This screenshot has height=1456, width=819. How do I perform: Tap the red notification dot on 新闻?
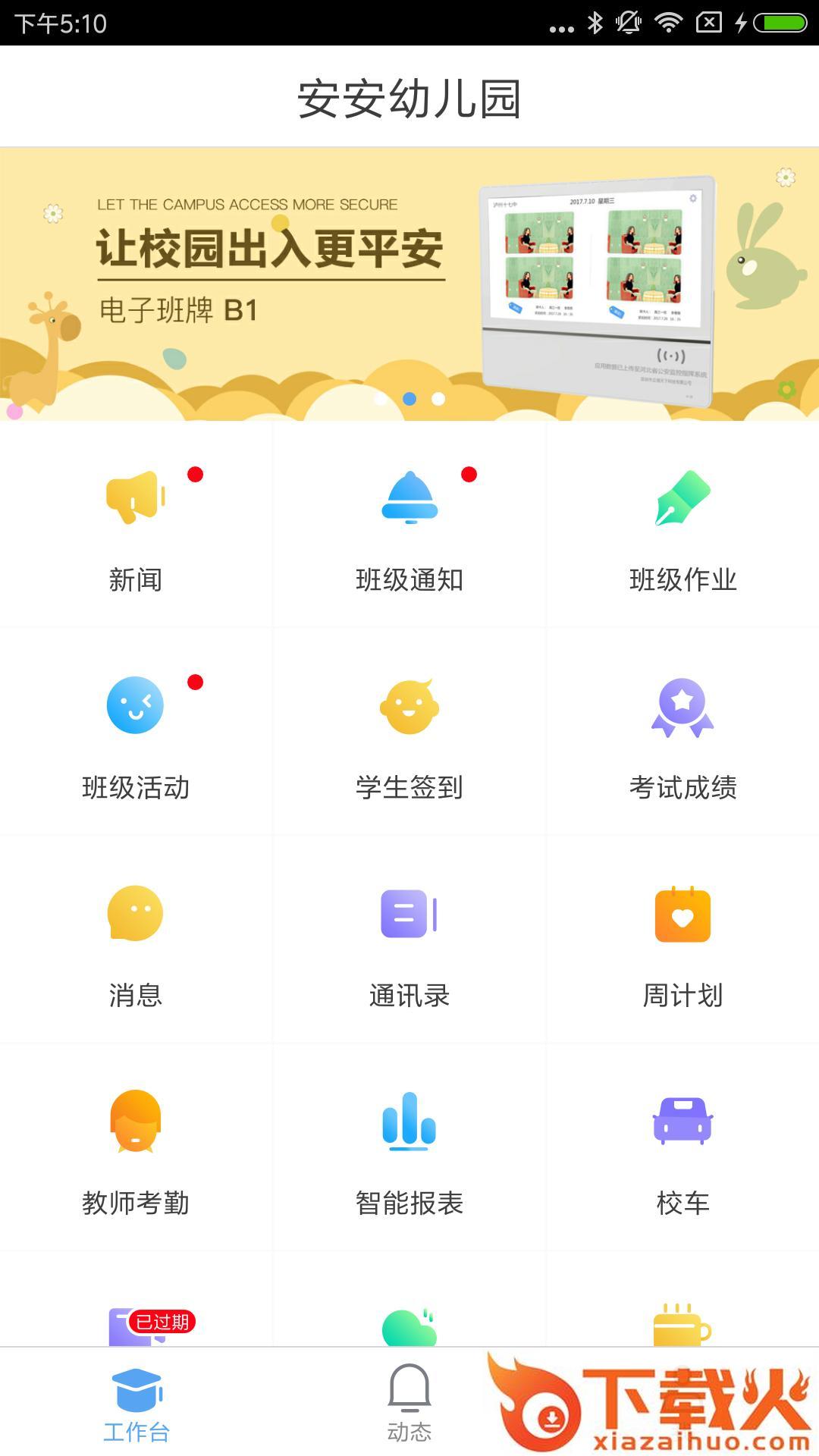196,475
